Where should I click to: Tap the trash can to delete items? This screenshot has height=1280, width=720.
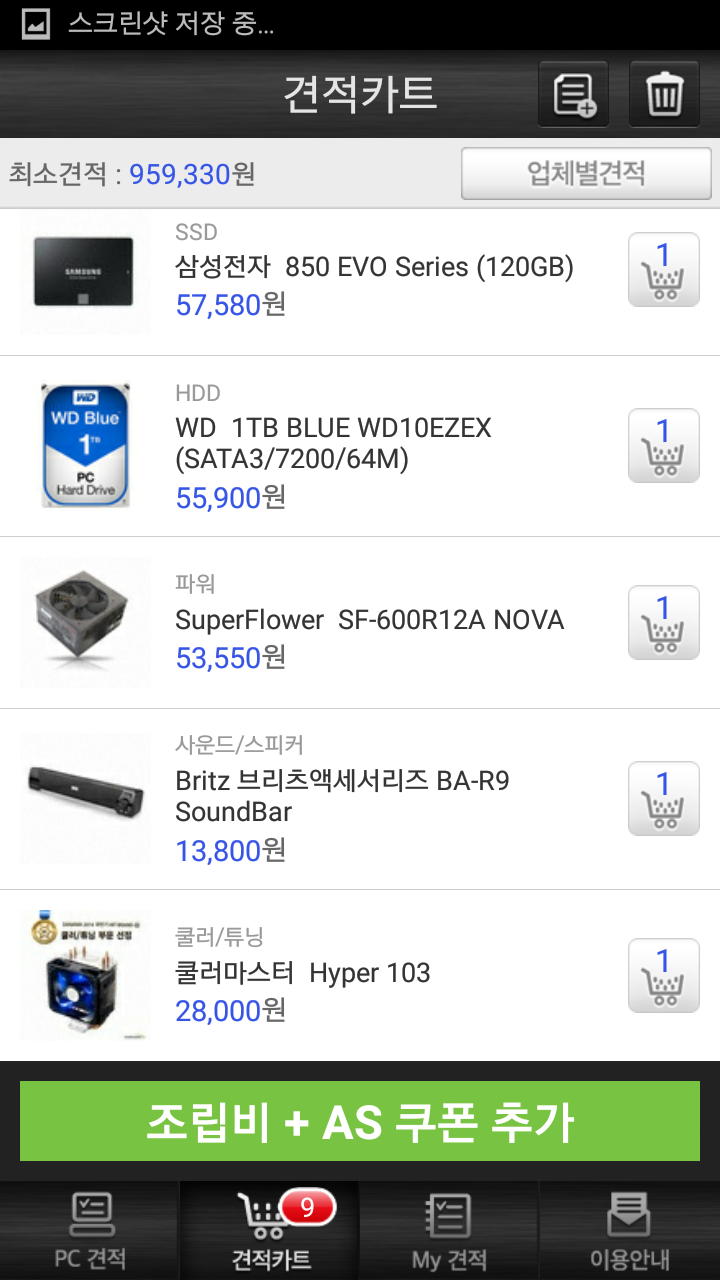pos(664,95)
